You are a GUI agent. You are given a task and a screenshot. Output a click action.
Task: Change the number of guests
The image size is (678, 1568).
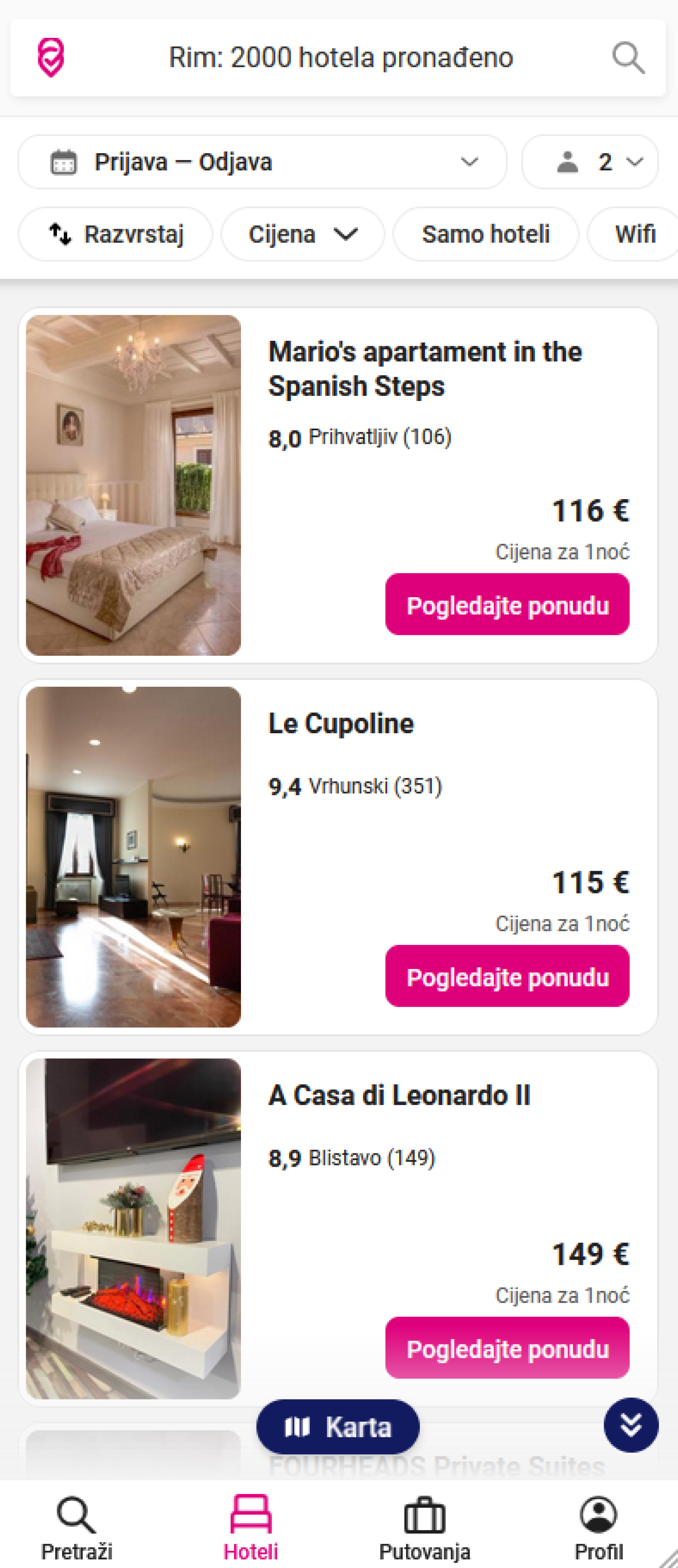589,162
